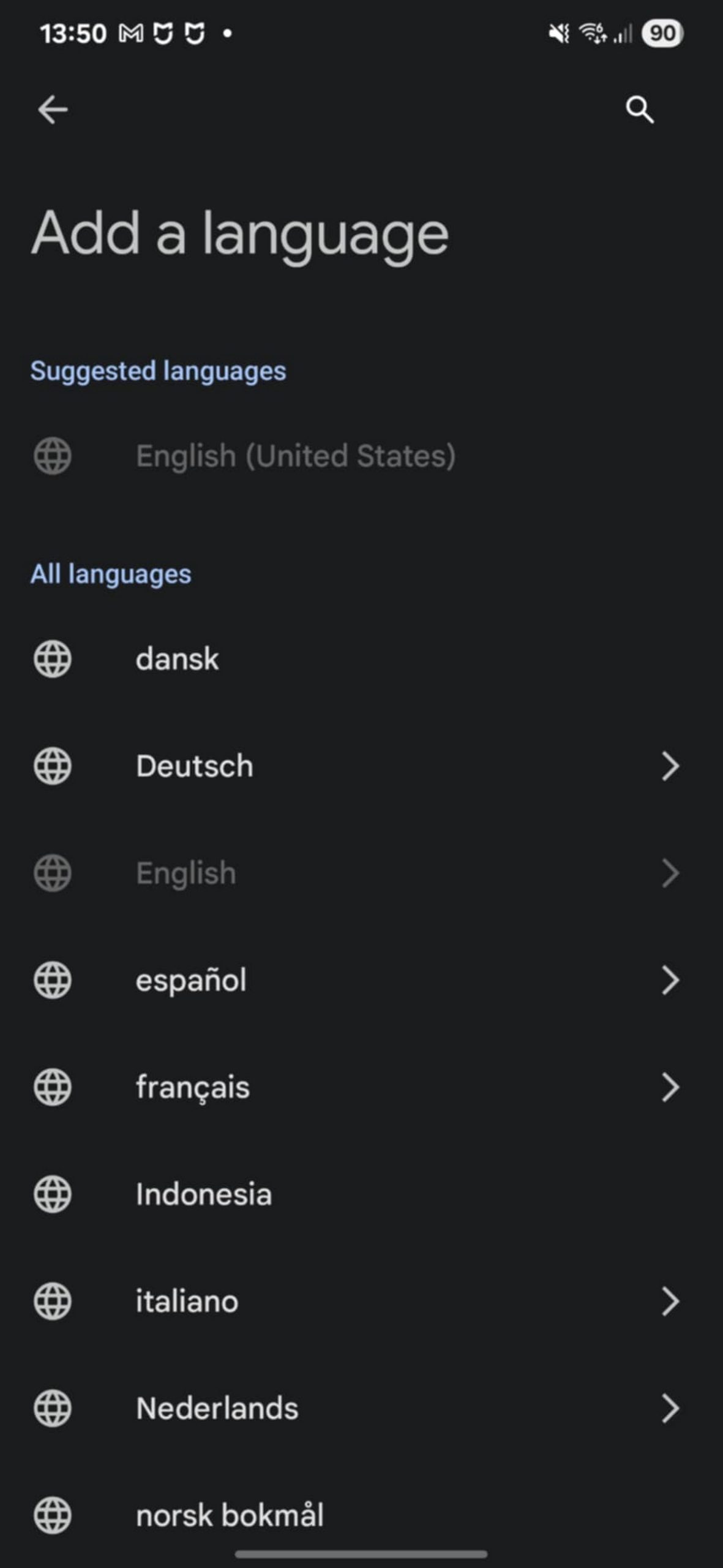Pick Nederlands from the list

[x=361, y=1408]
